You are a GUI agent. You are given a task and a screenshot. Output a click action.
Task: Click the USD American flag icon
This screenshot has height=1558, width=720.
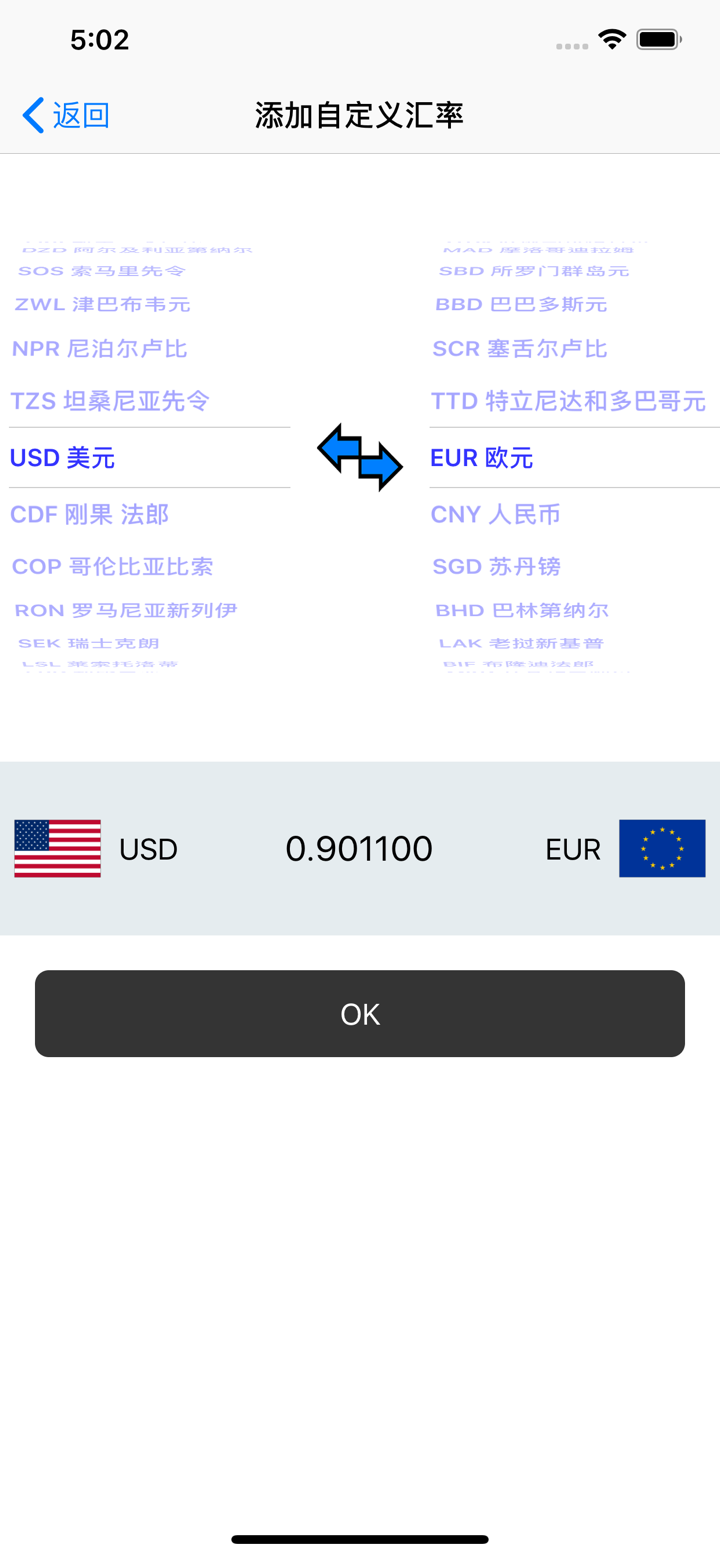(x=57, y=848)
